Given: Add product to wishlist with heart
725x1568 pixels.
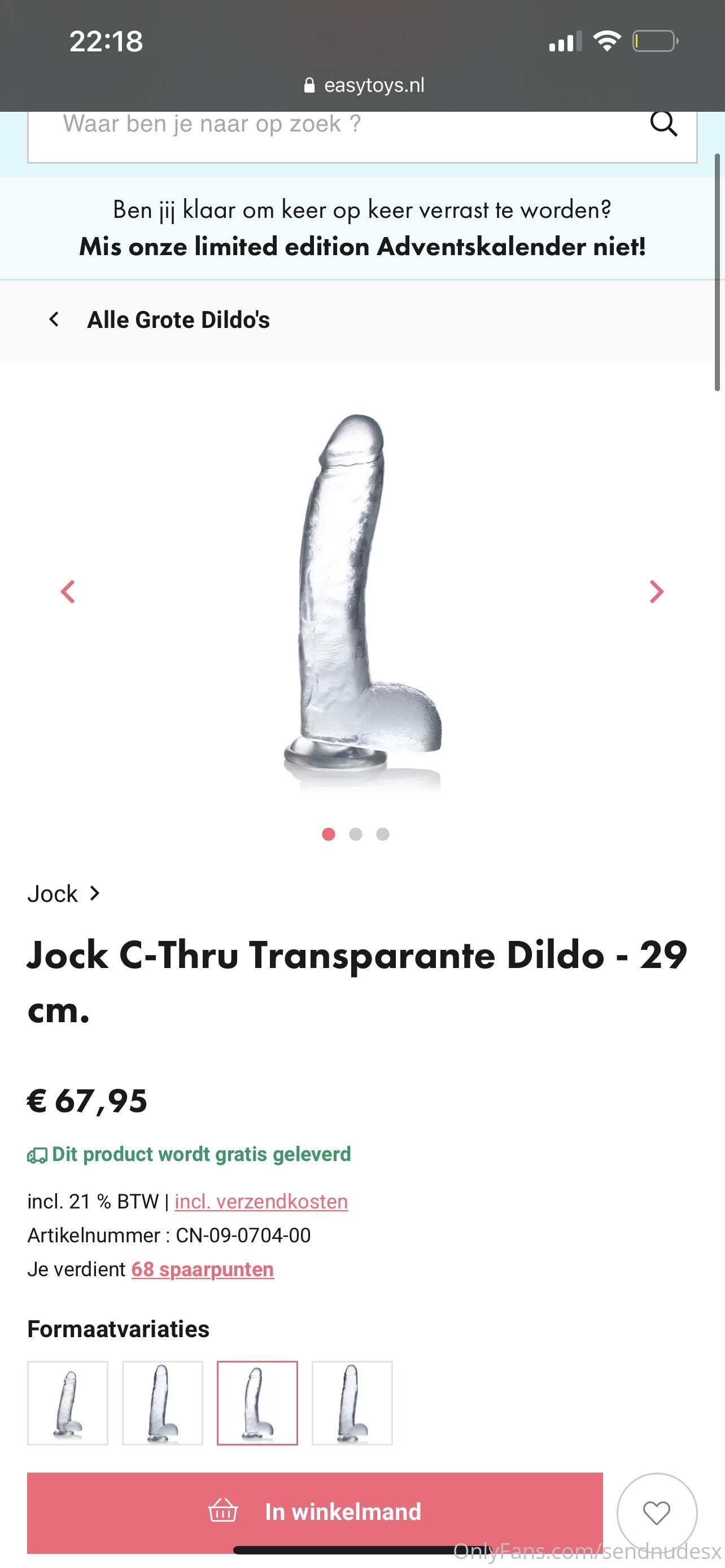Looking at the screenshot, I should [x=657, y=1513].
